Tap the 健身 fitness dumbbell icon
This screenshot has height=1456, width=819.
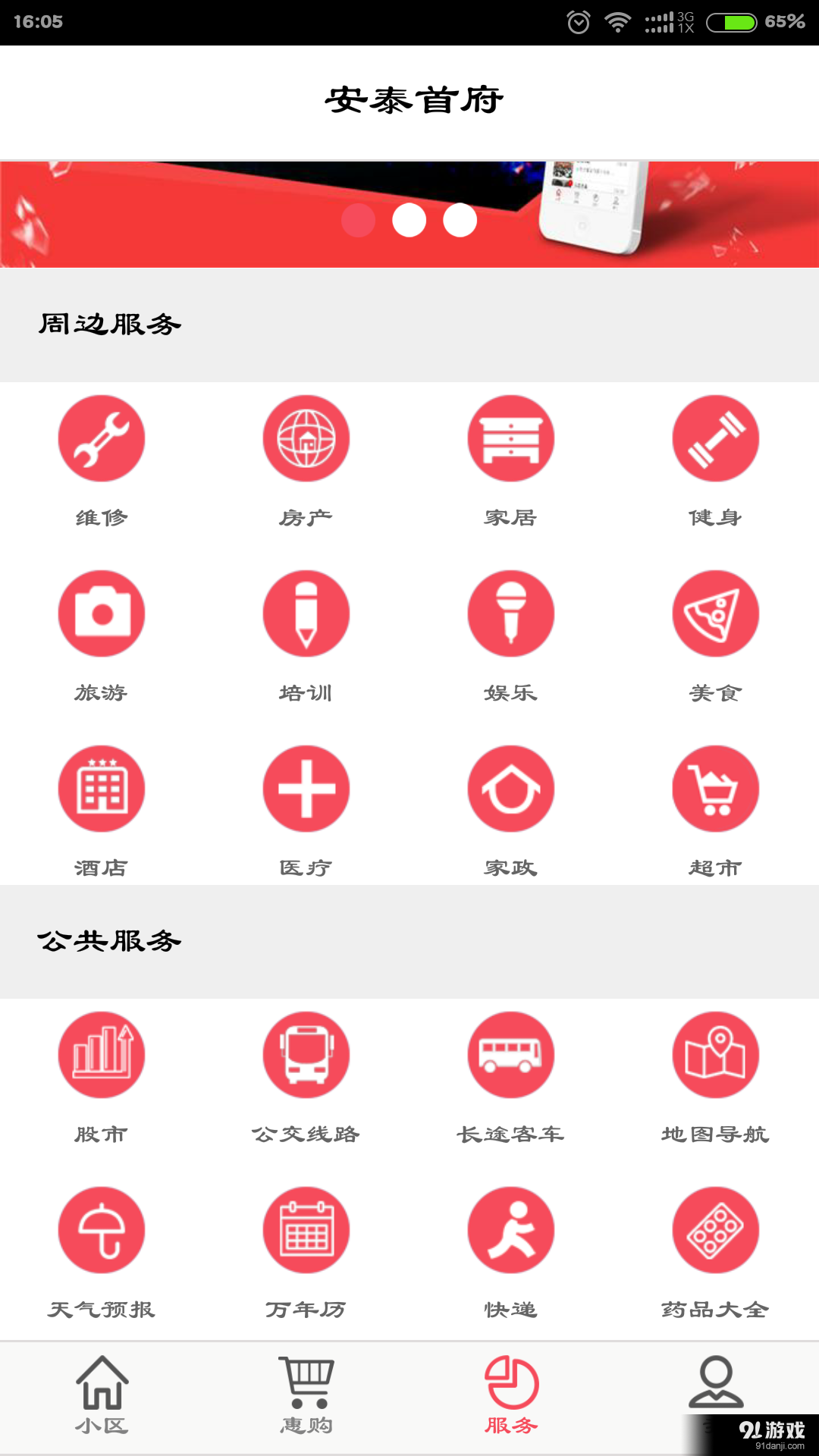click(715, 438)
